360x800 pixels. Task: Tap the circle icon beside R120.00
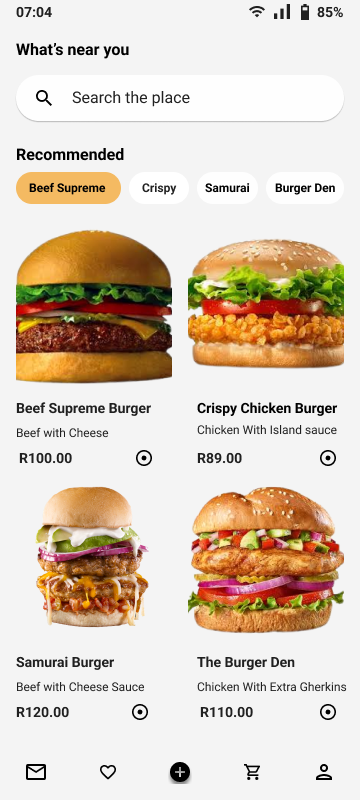pyautogui.click(x=140, y=712)
